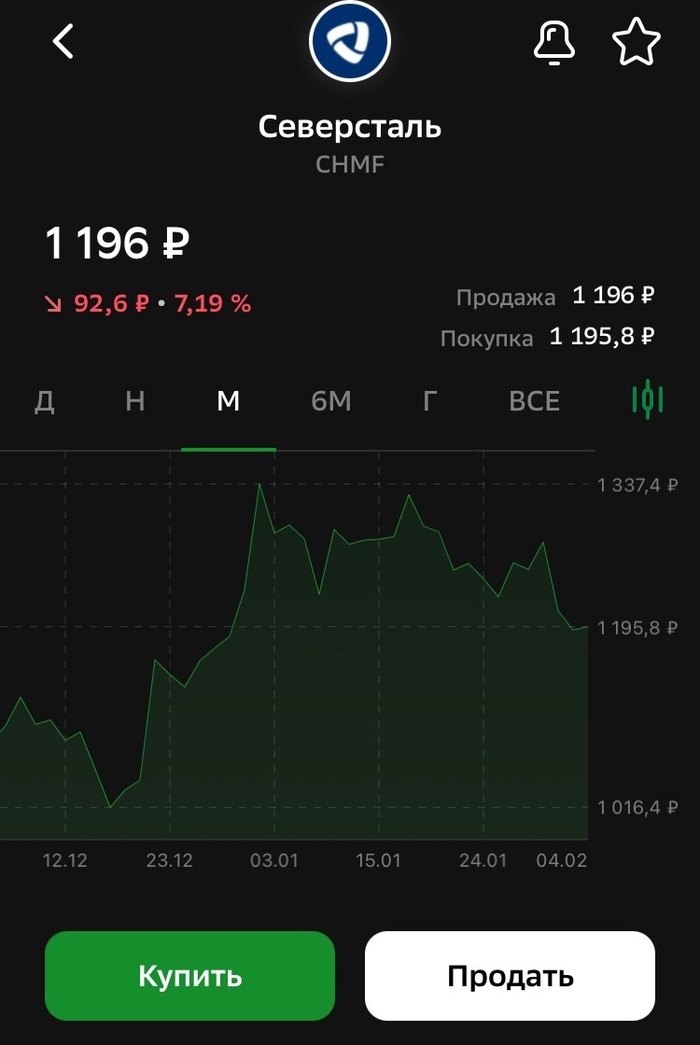The height and width of the screenshot is (1045, 700).
Task: Tap the white Продать button
Action: 510,976
